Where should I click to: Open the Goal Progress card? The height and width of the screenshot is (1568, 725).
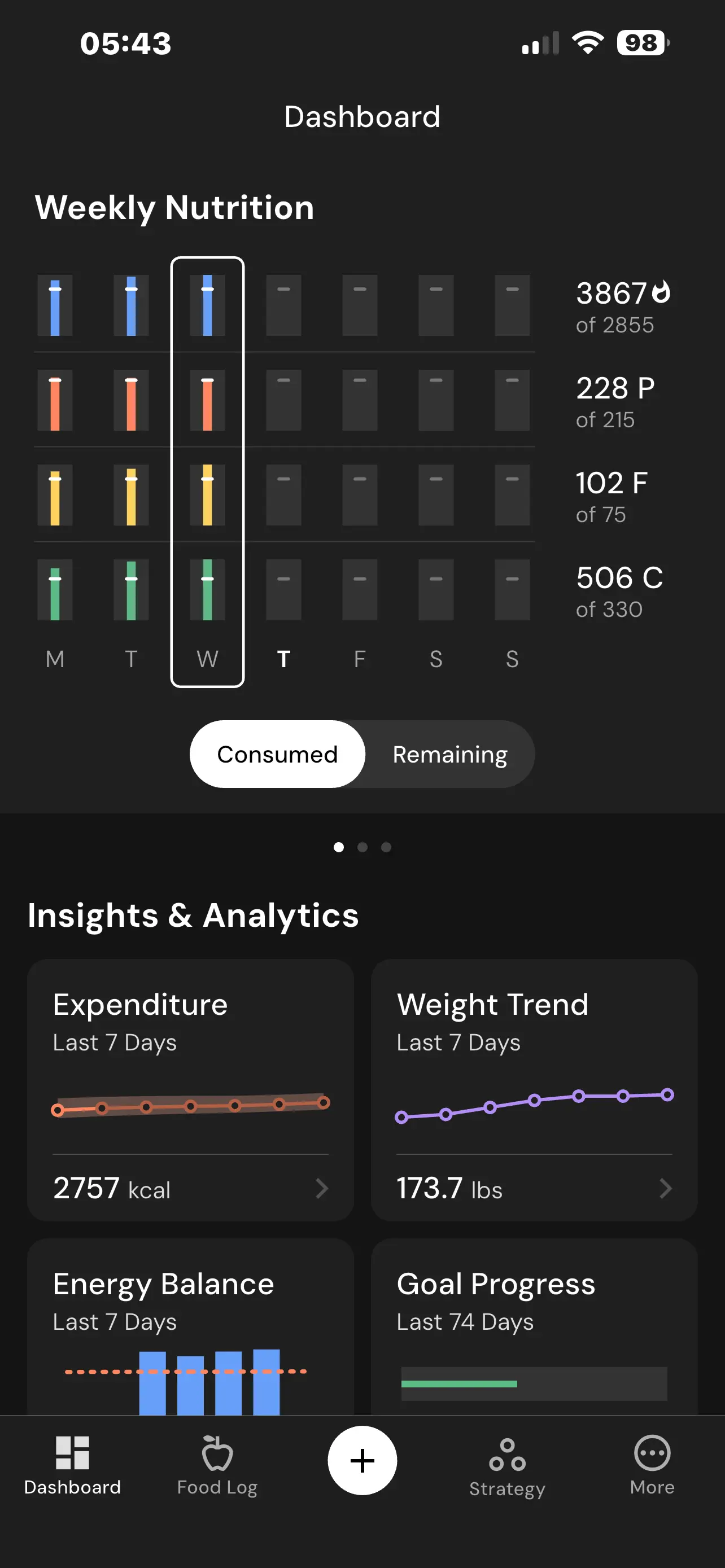point(534,1327)
